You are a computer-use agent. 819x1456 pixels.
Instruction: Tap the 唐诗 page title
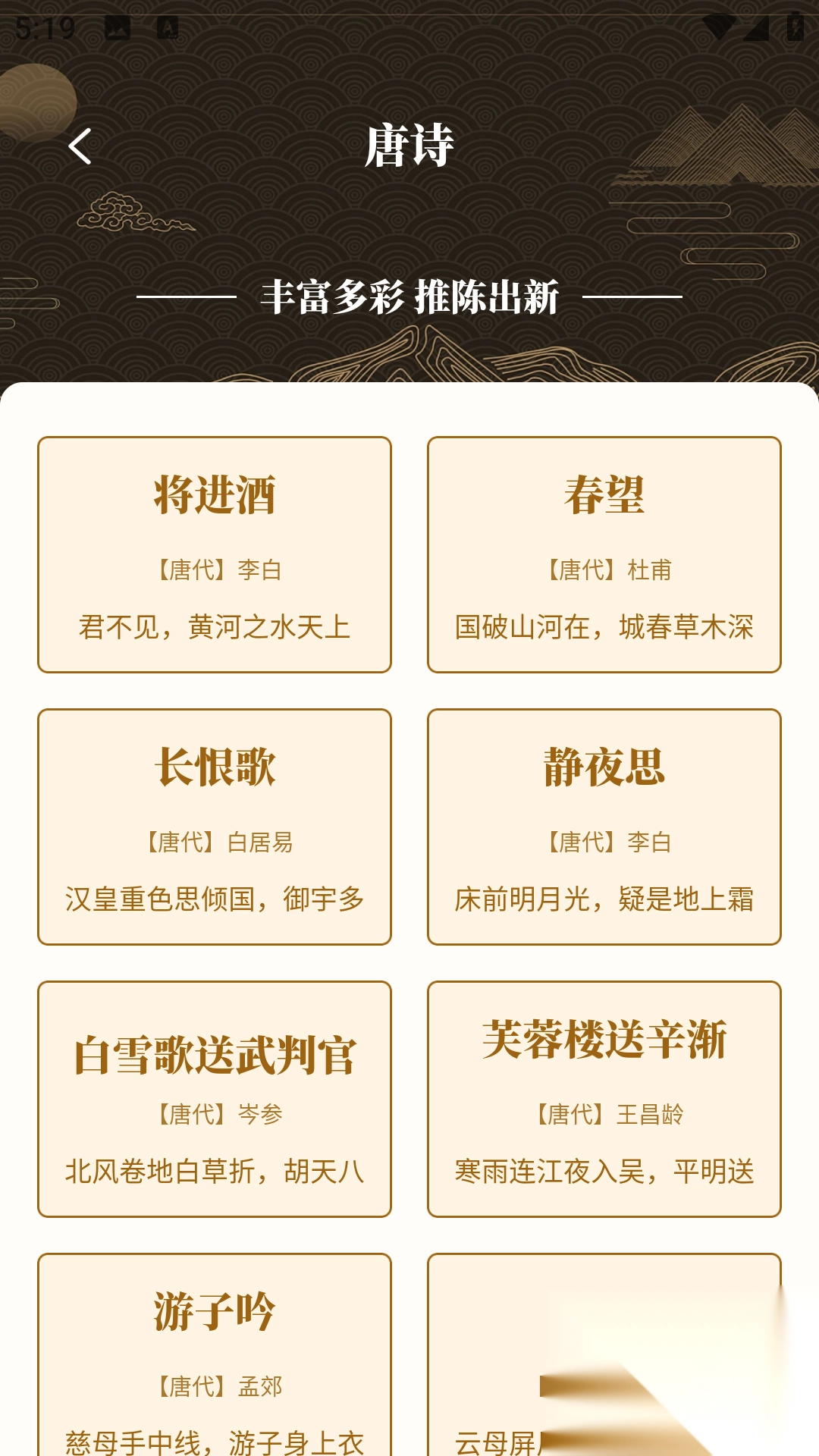point(409,147)
